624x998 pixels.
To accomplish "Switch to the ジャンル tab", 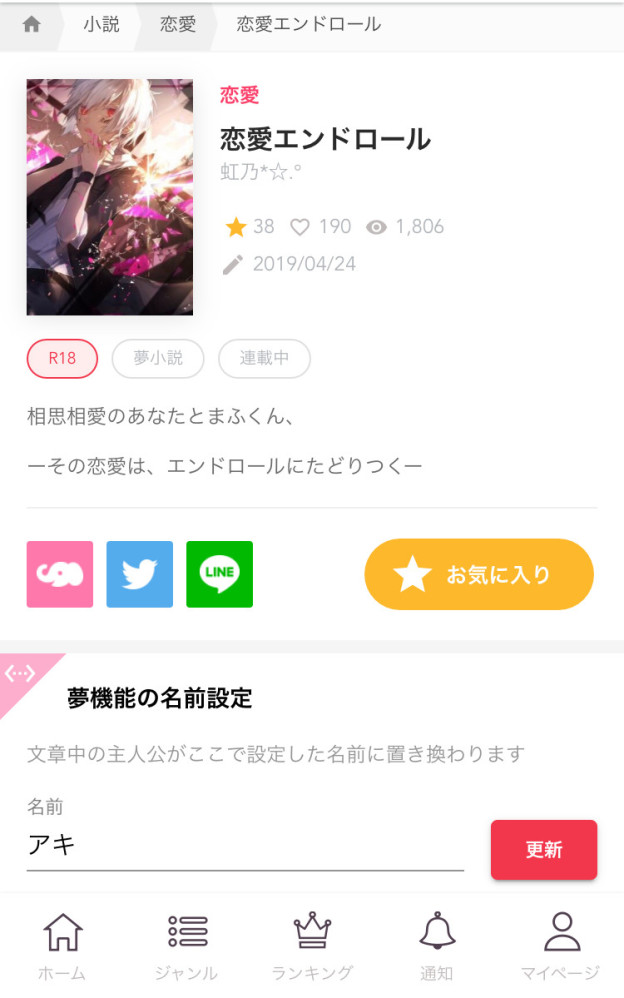I will [x=187, y=947].
